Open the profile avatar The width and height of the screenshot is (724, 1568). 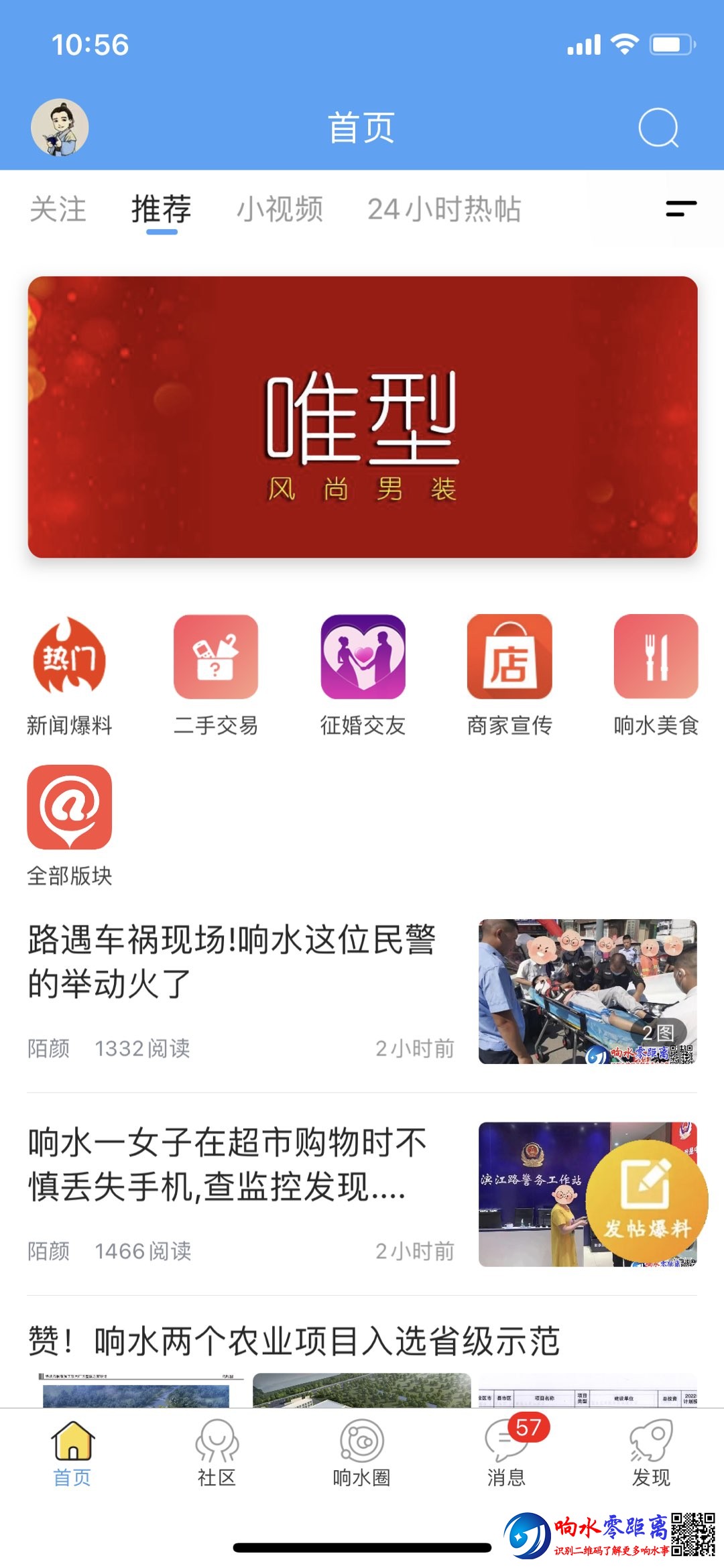click(60, 127)
